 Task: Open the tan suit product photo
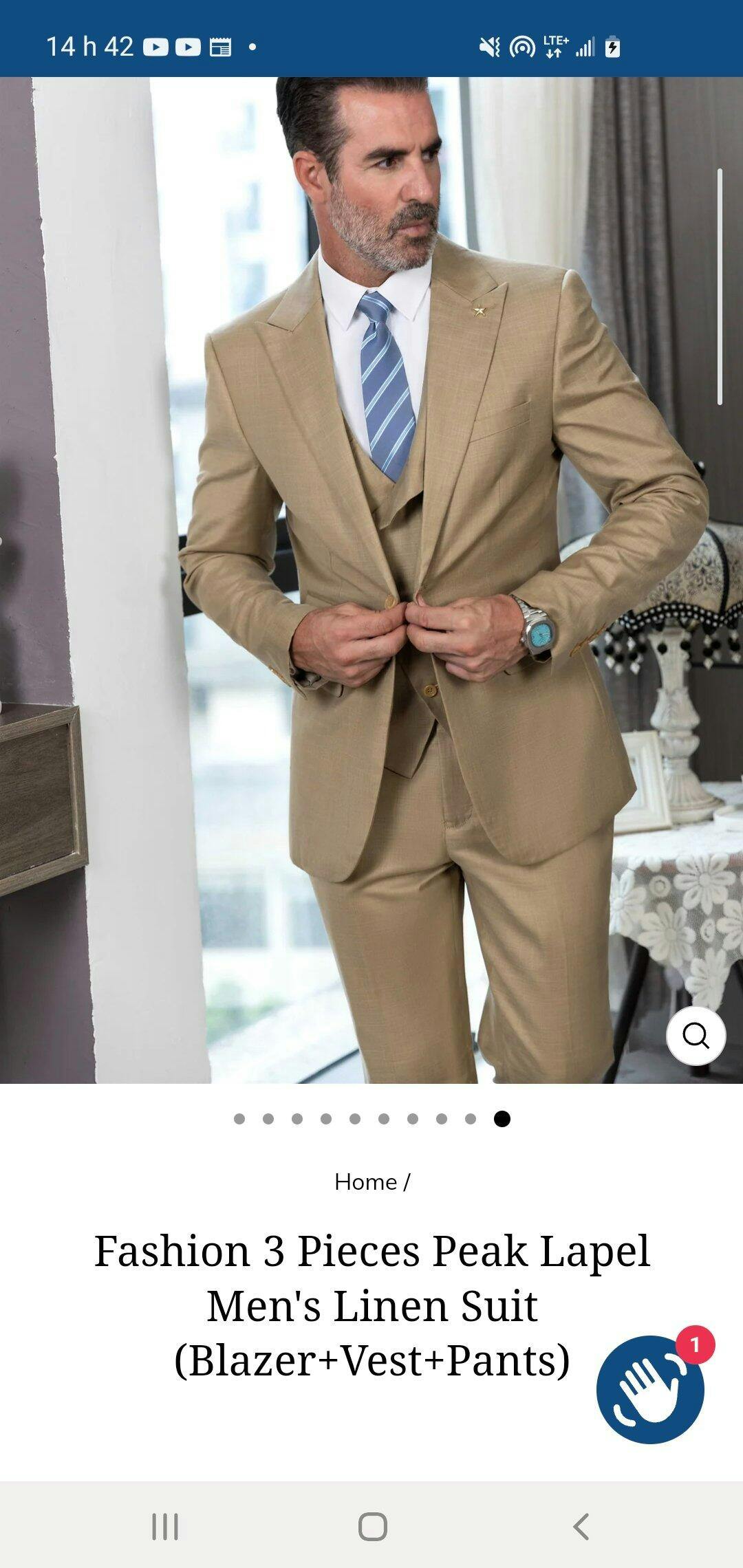[x=371, y=580]
